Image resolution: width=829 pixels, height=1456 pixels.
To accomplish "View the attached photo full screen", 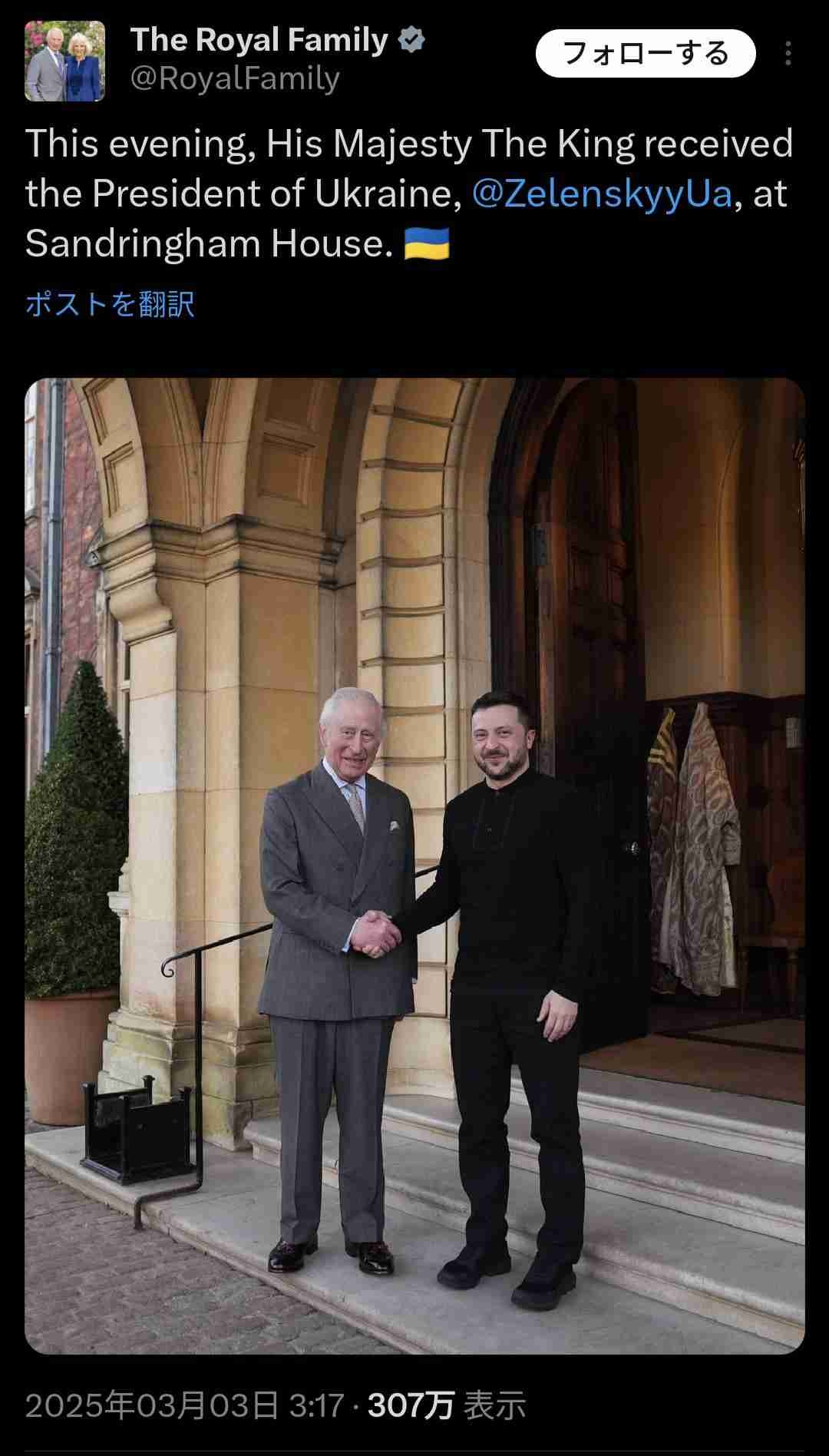I will (x=414, y=866).
